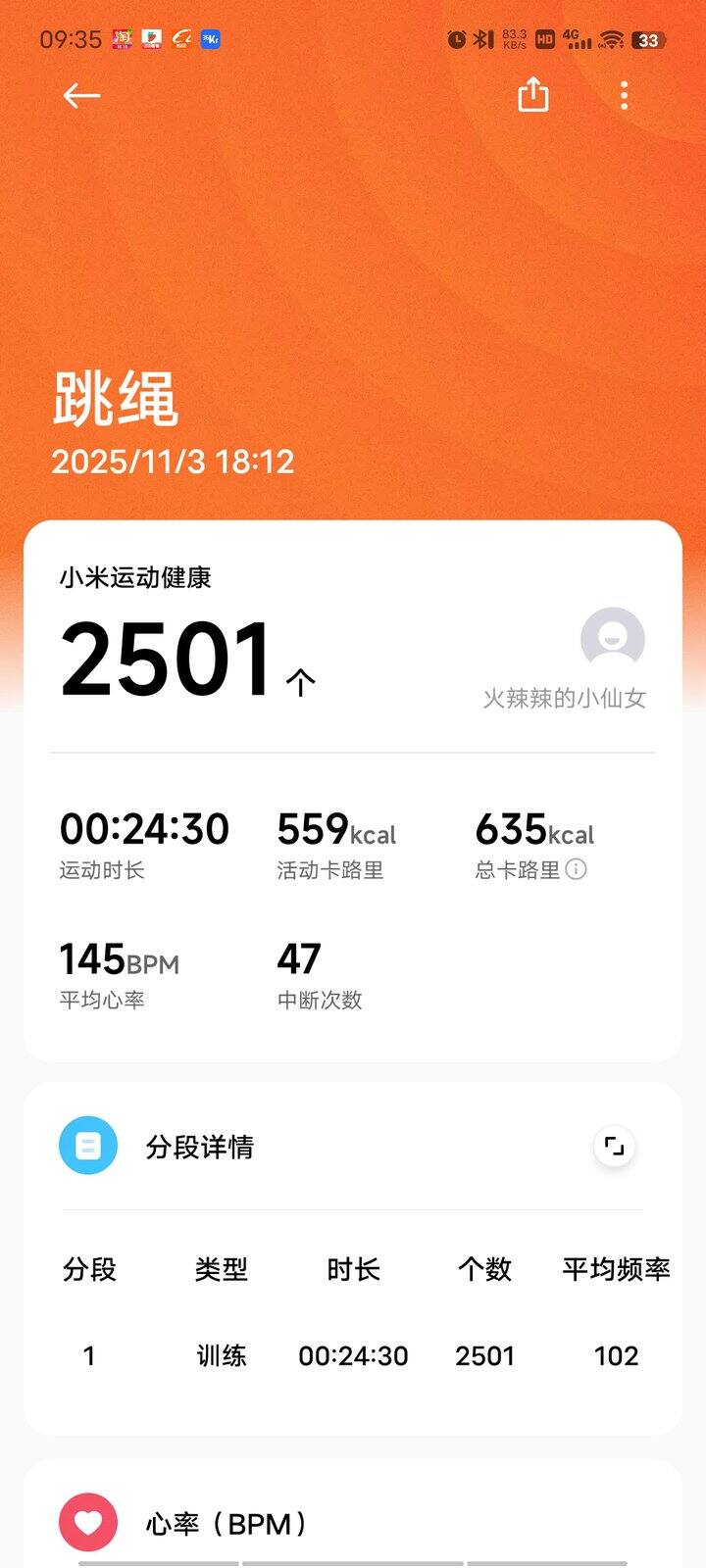Expand 分段详情 to fullscreen view
Screen dimensions: 706x1568
pos(614,1147)
